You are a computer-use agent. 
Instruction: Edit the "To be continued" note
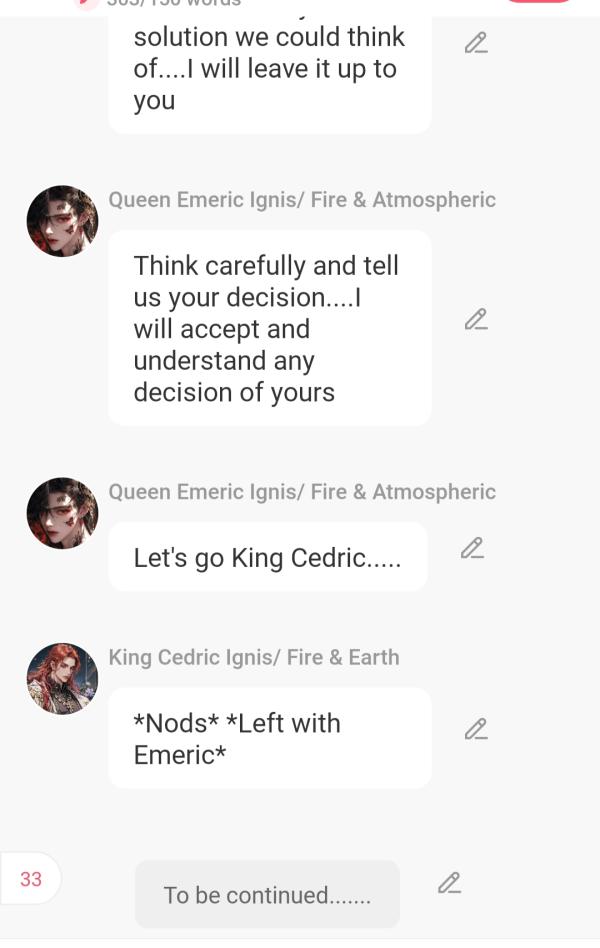[450, 883]
